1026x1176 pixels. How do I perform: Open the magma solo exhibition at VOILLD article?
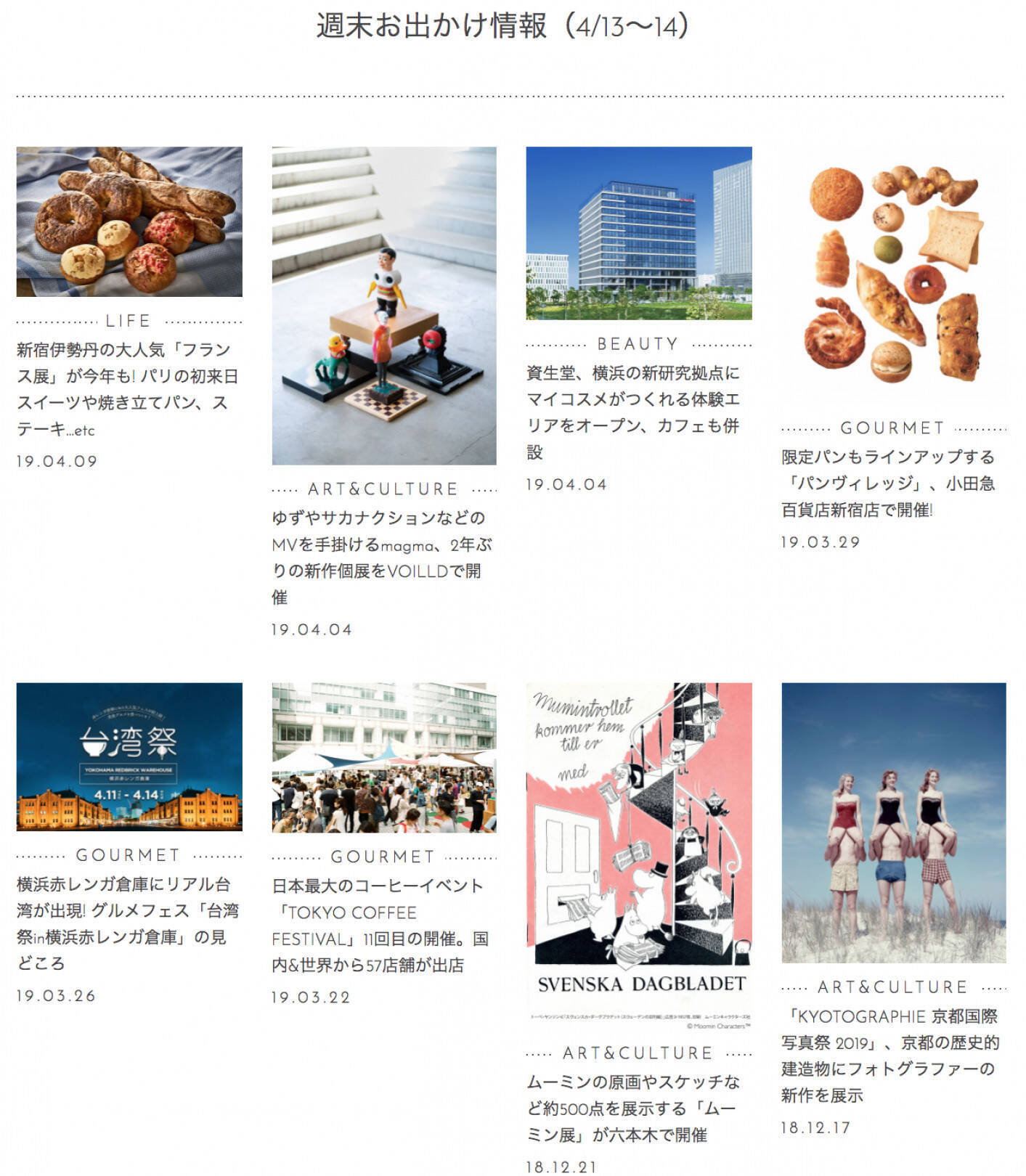pyautogui.click(x=384, y=305)
